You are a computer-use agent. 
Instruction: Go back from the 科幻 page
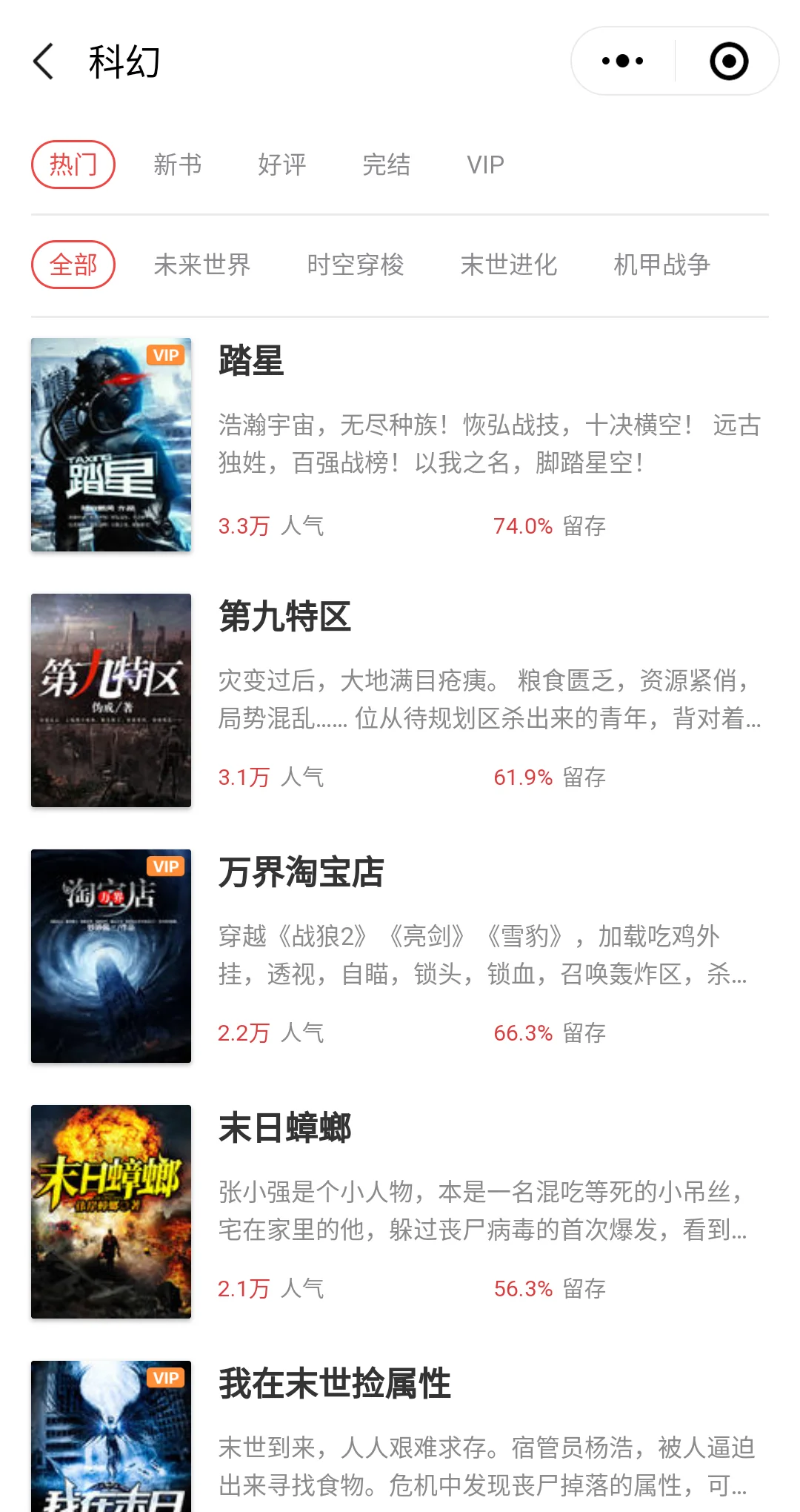44,61
